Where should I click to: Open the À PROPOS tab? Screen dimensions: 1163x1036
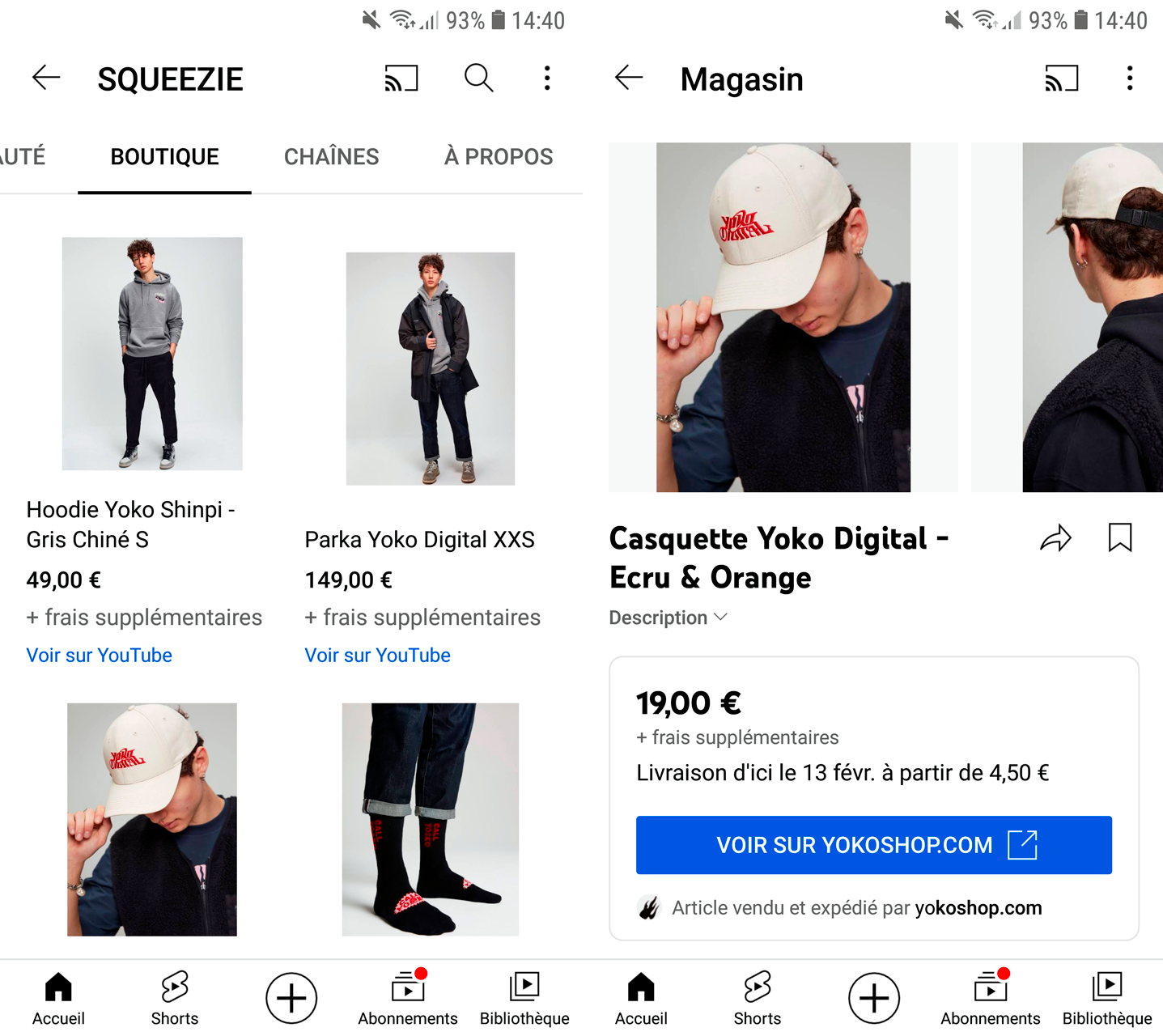tap(498, 156)
